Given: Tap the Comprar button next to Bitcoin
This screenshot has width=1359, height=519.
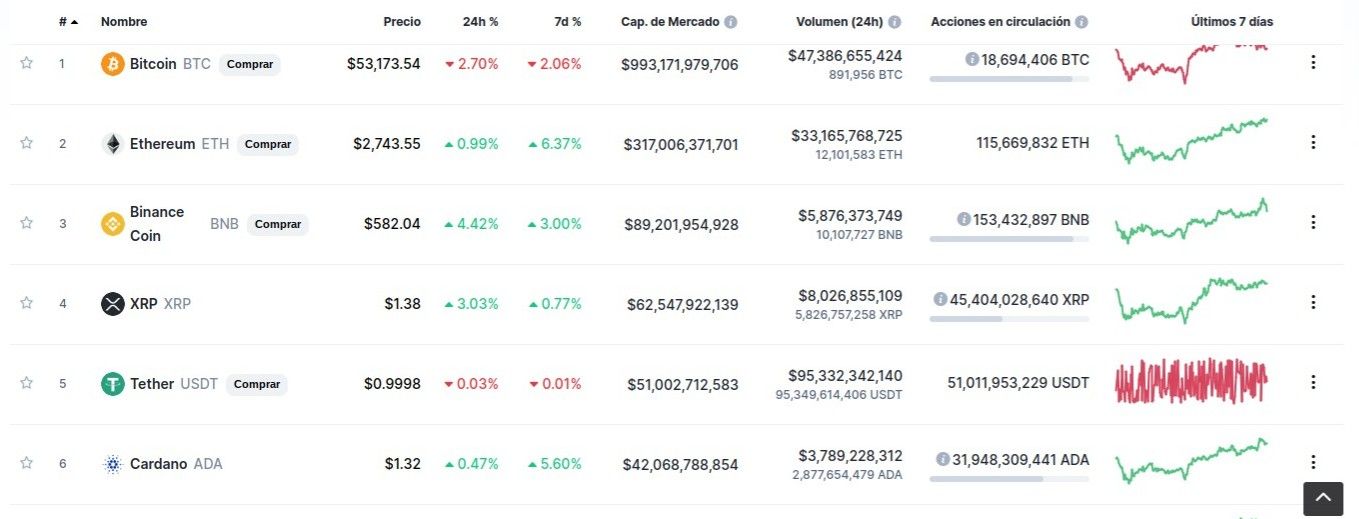Looking at the screenshot, I should pyautogui.click(x=250, y=64).
